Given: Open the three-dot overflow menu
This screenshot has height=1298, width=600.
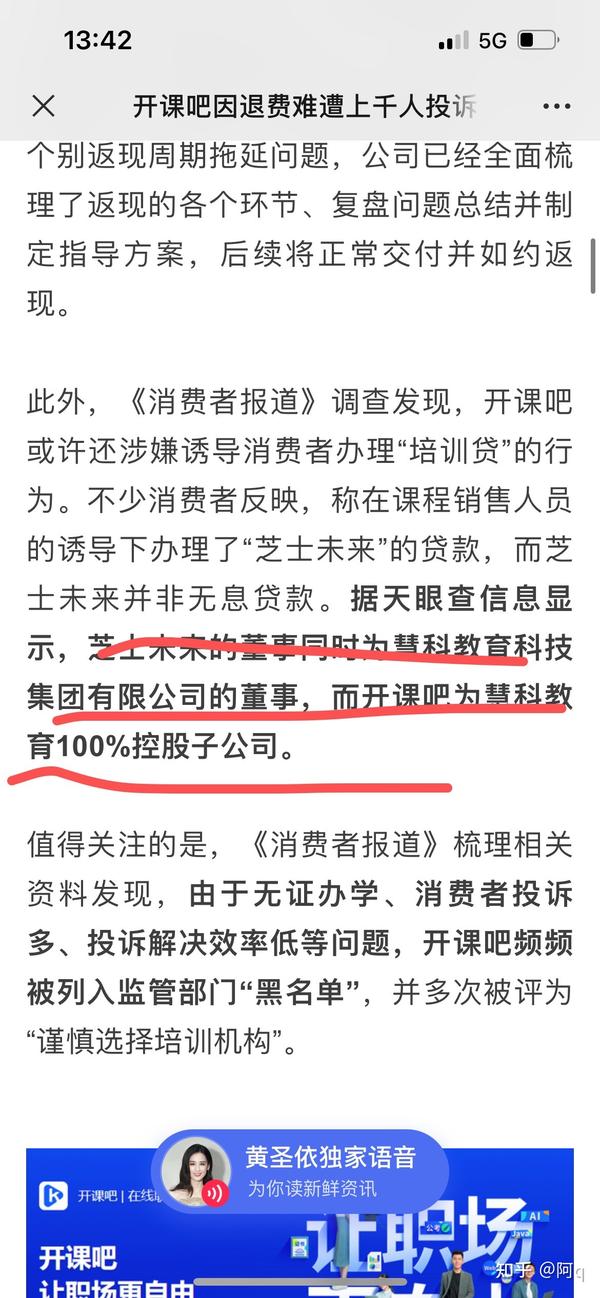Looking at the screenshot, I should pyautogui.click(x=556, y=106).
